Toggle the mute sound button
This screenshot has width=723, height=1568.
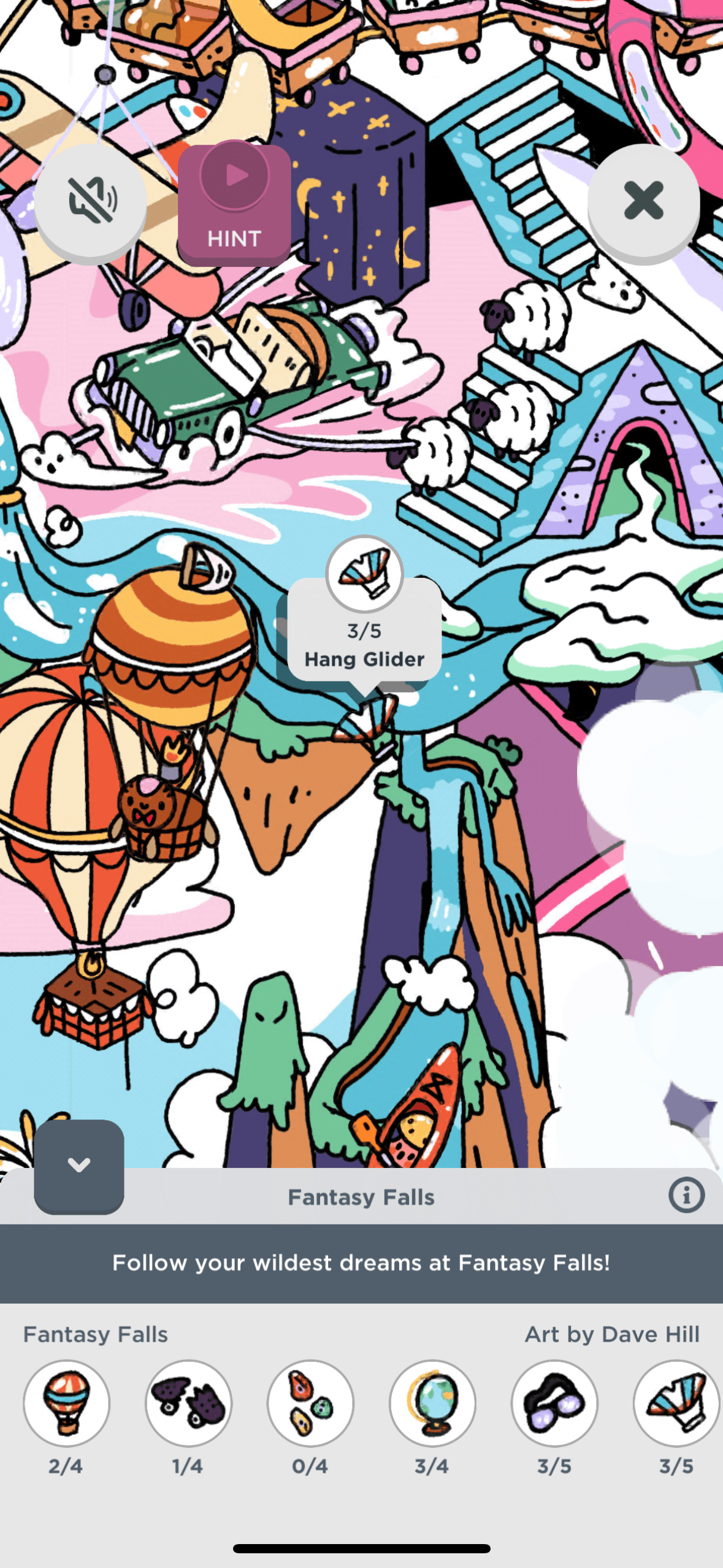pos(91,201)
